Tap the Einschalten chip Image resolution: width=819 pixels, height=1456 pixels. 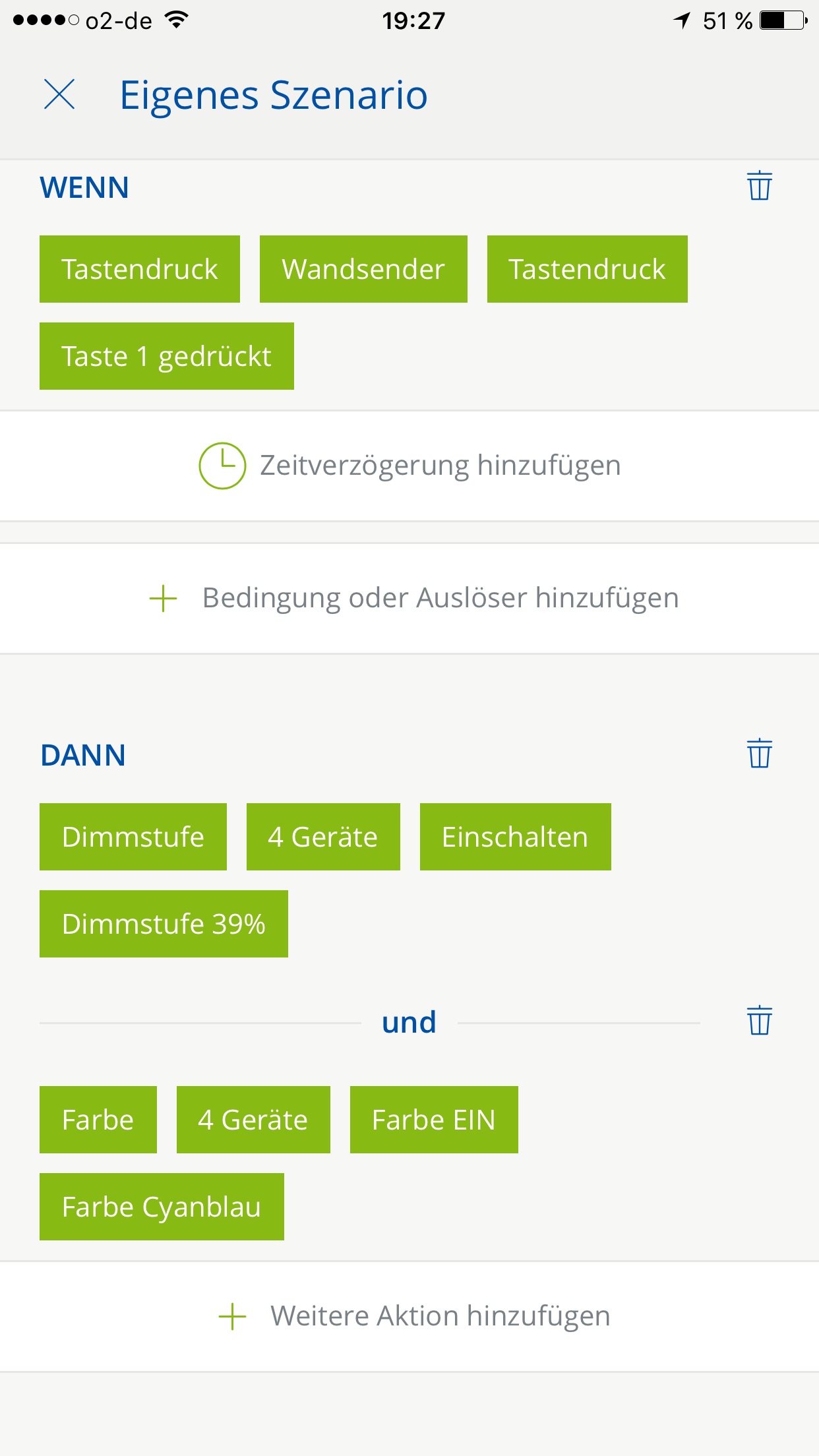tap(515, 837)
